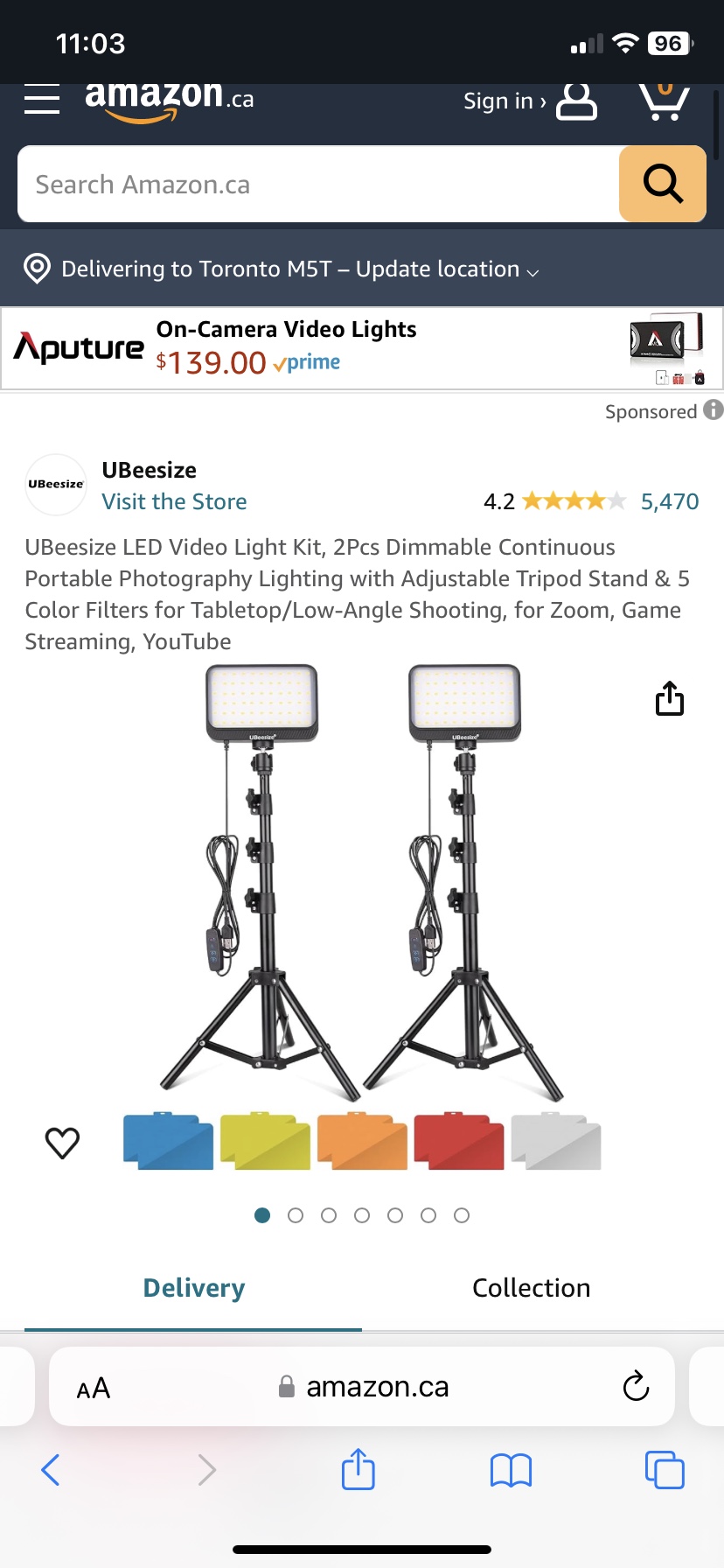Tap the orange search magnifier button
Screen dimensions: 724x1568
click(x=663, y=184)
